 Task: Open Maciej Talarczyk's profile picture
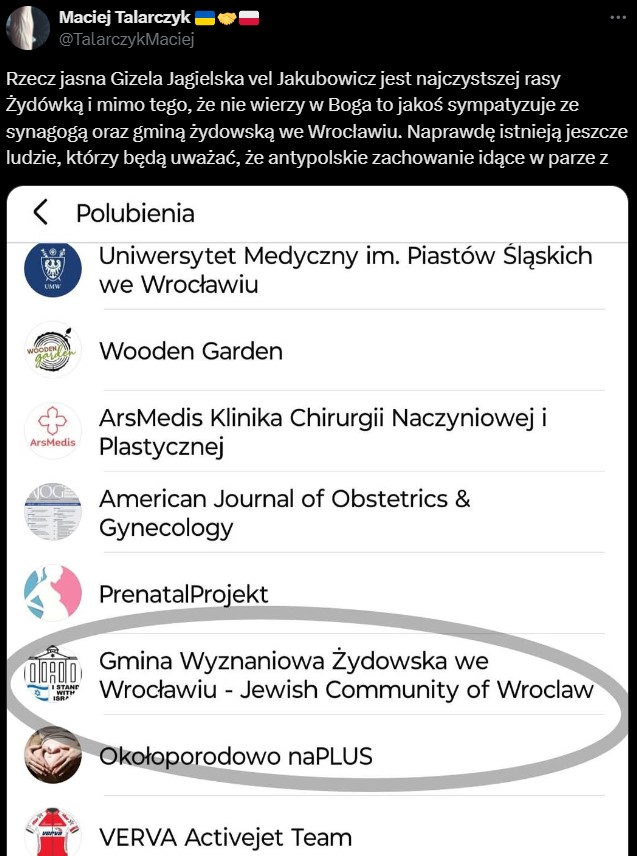click(x=26, y=28)
